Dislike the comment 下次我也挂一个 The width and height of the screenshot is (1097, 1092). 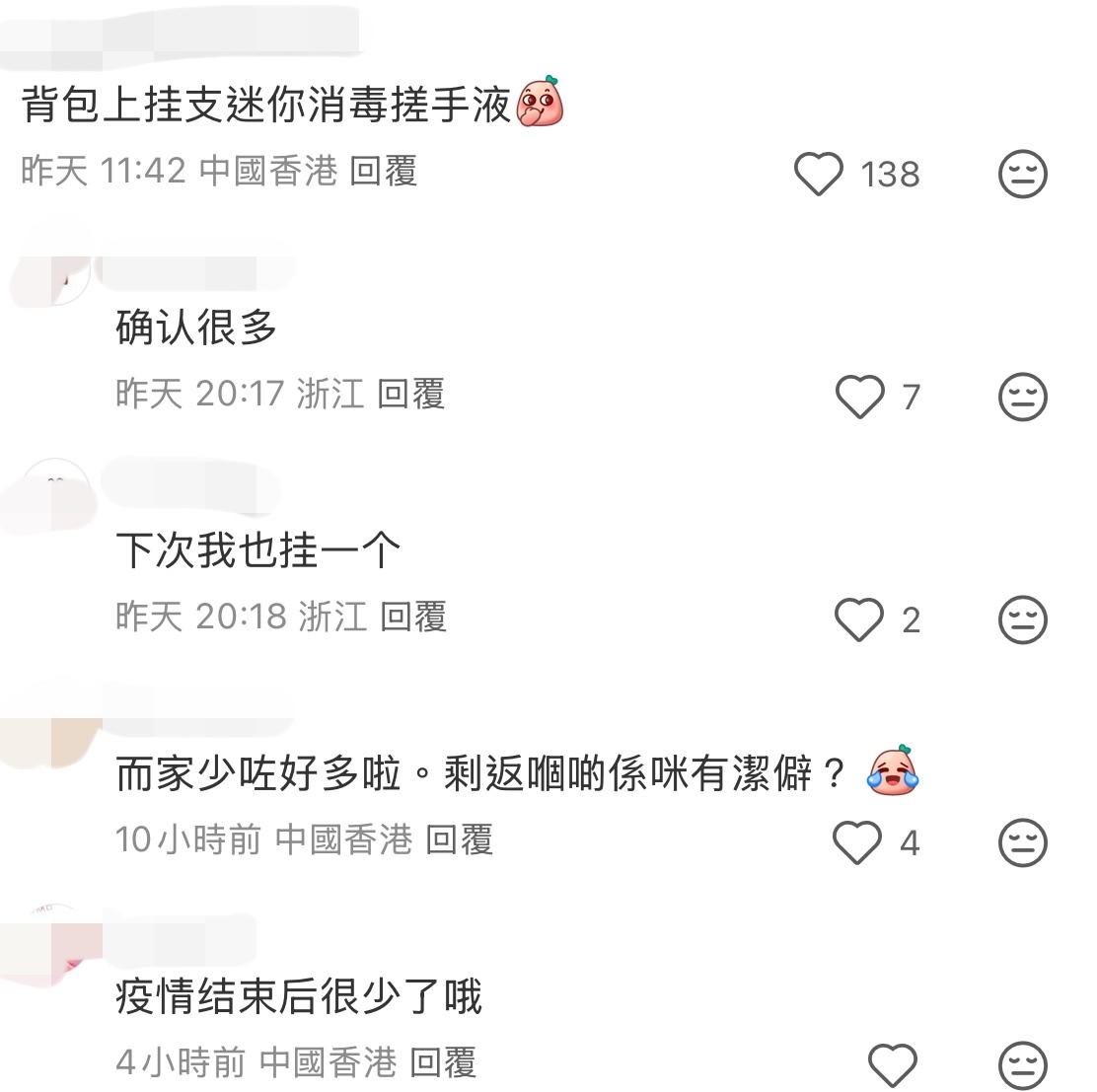pos(1022,619)
